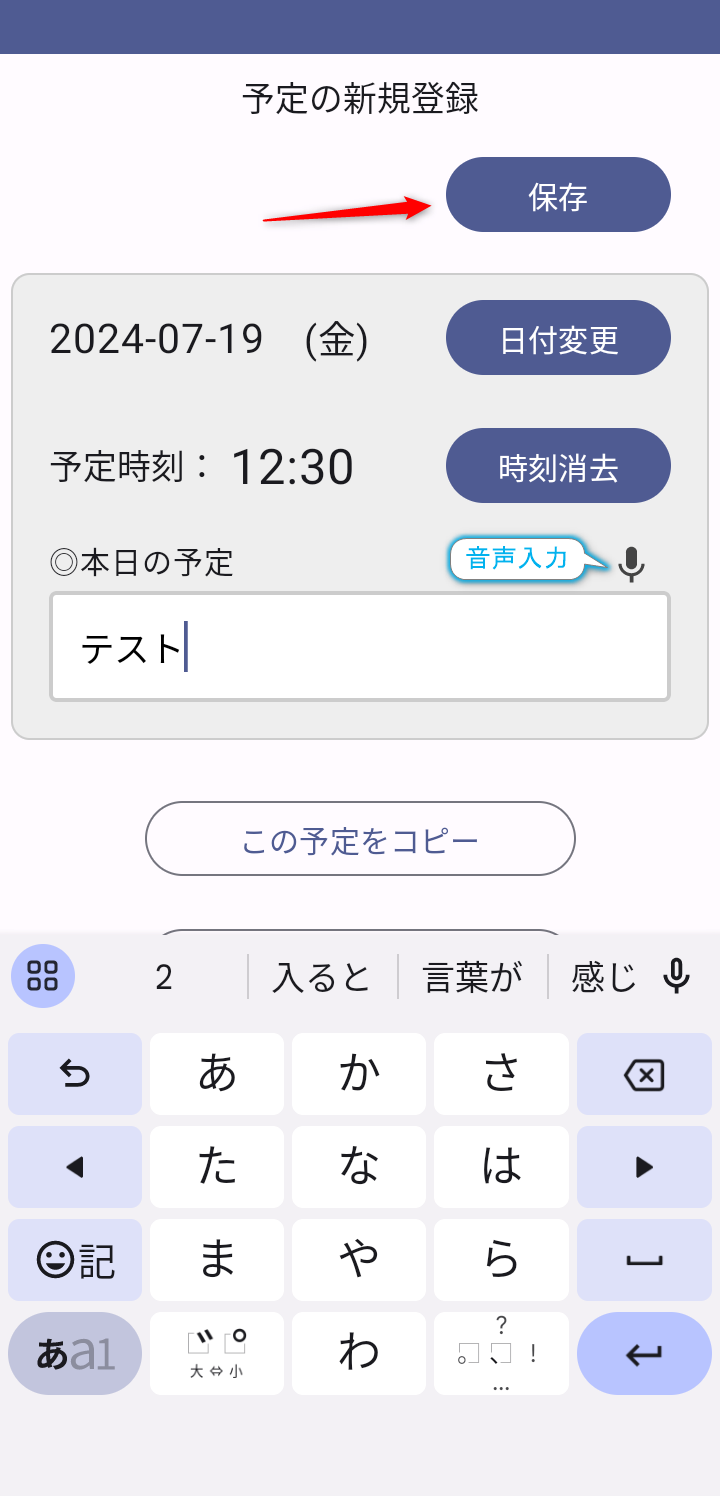Tap the keyboard's voice typing microphone
This screenshot has height=1496, width=720.
[x=677, y=976]
